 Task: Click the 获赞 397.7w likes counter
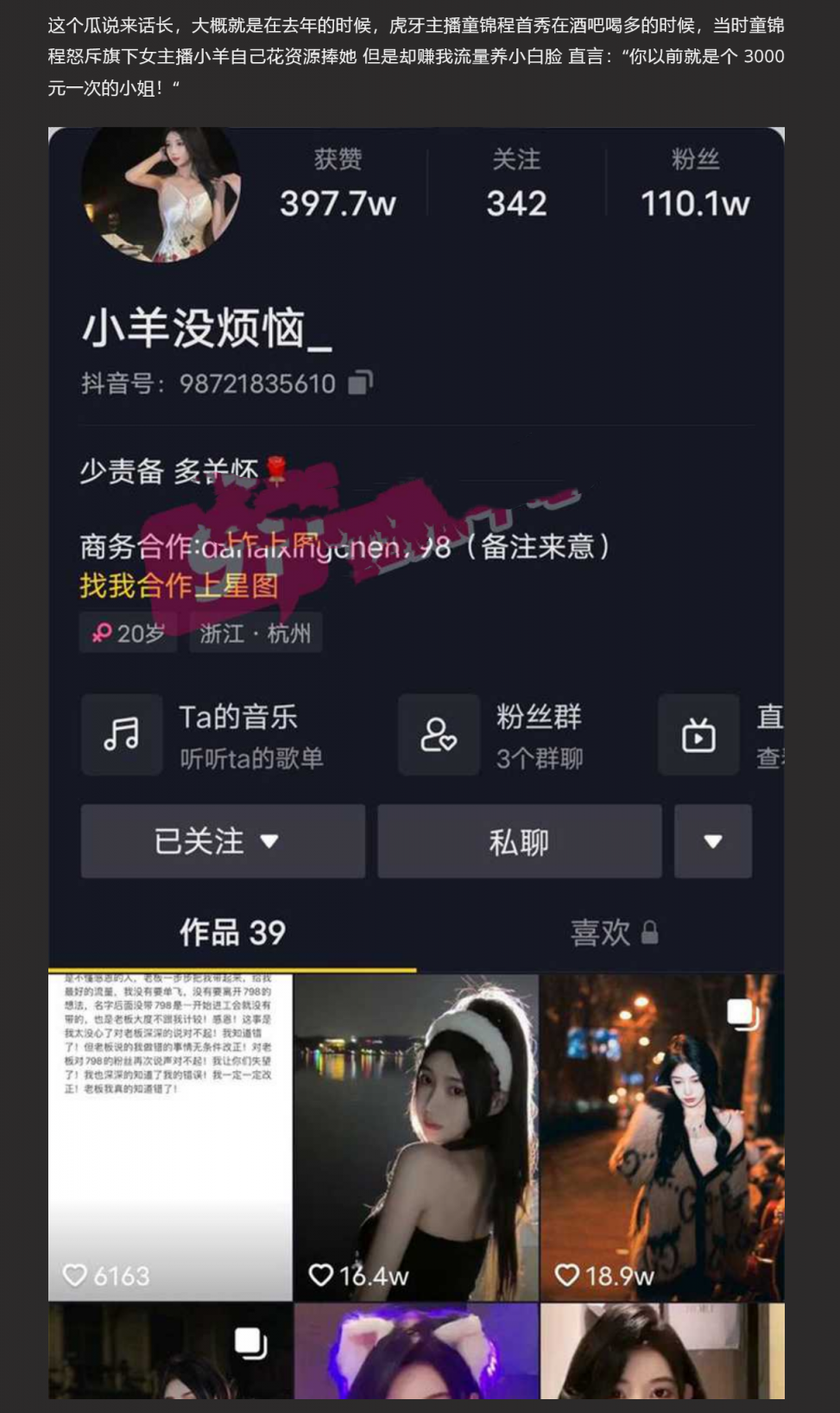[x=338, y=184]
